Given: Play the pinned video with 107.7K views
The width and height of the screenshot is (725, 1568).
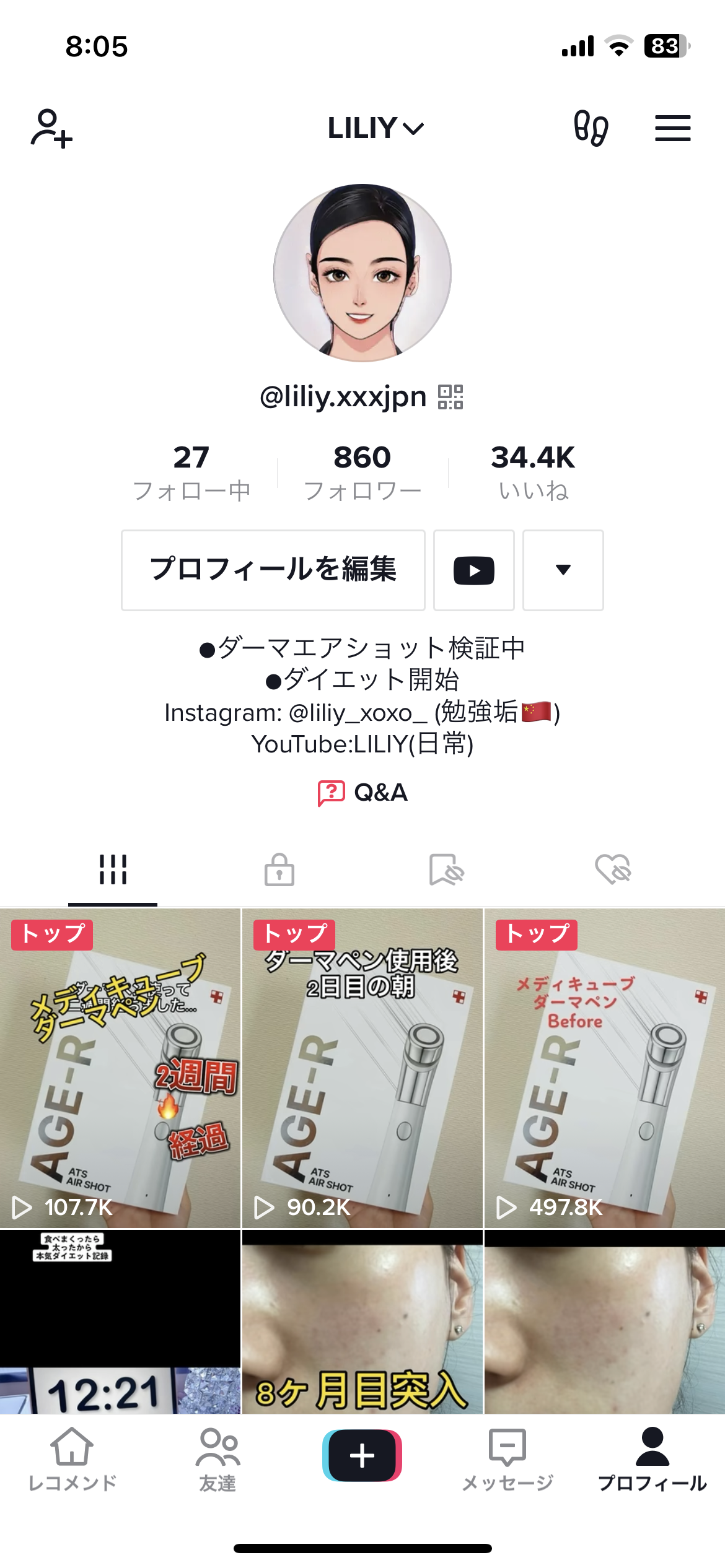Looking at the screenshot, I should 120,1068.
